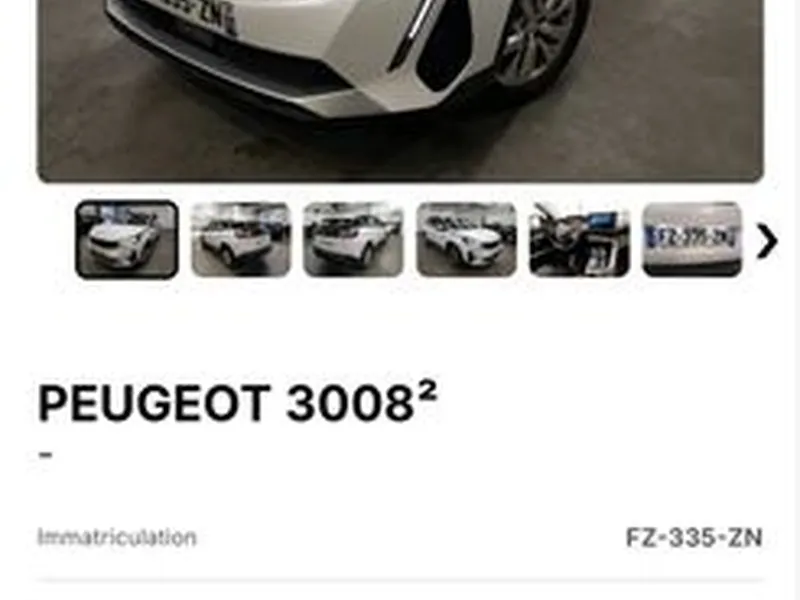
Task: Open the second thumbnail showing side view
Action: coord(240,240)
